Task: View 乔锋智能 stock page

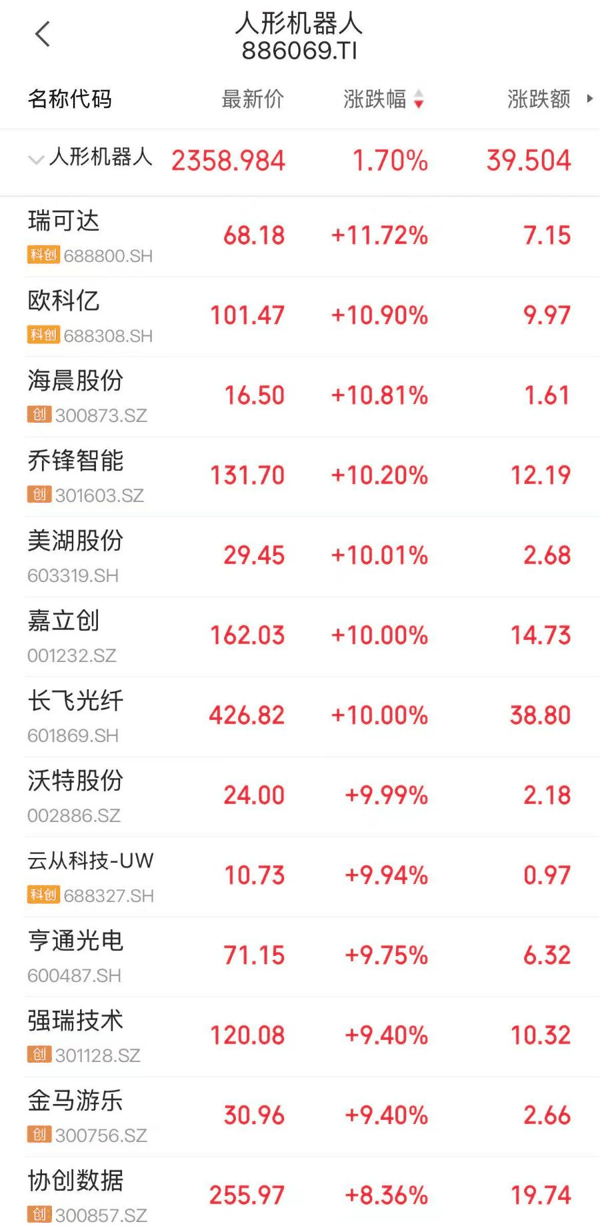Action: pos(300,477)
